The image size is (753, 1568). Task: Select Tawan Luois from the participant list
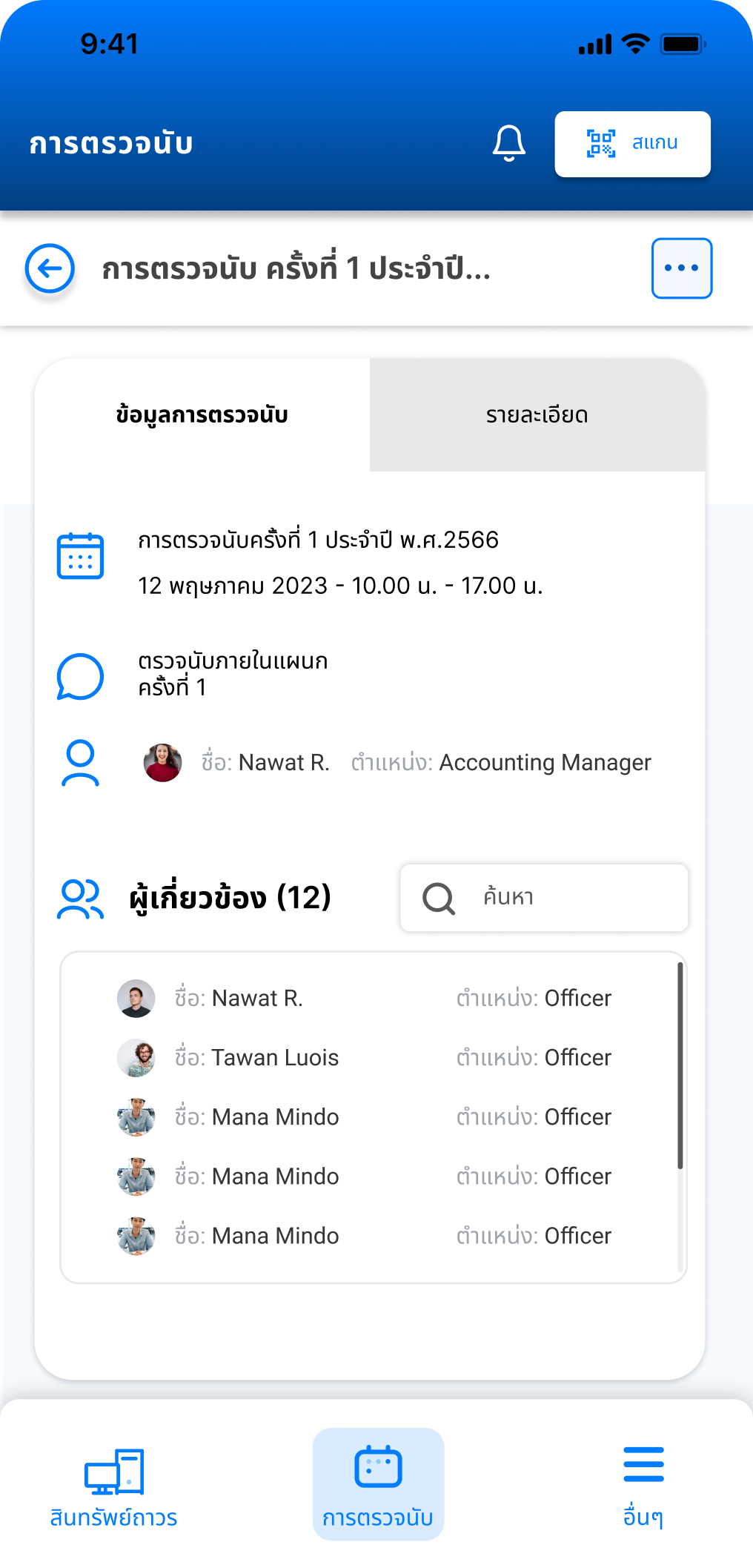[x=274, y=1058]
